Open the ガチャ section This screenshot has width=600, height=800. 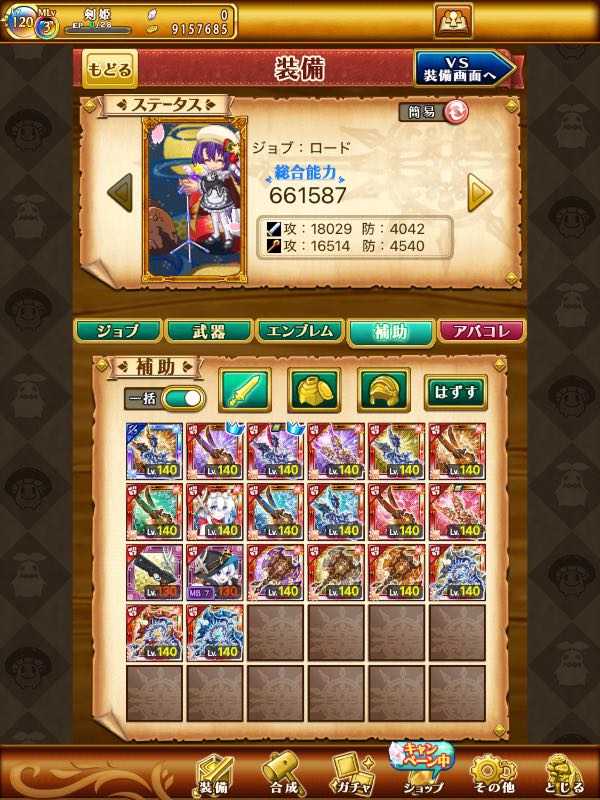(350, 774)
